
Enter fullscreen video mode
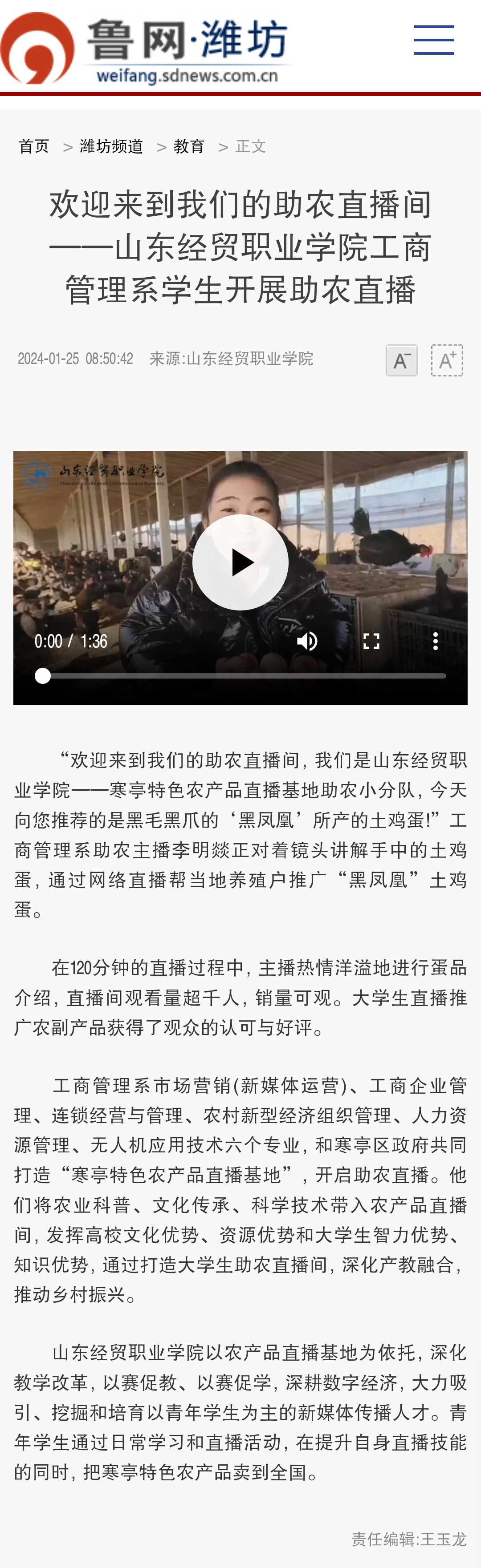371,641
